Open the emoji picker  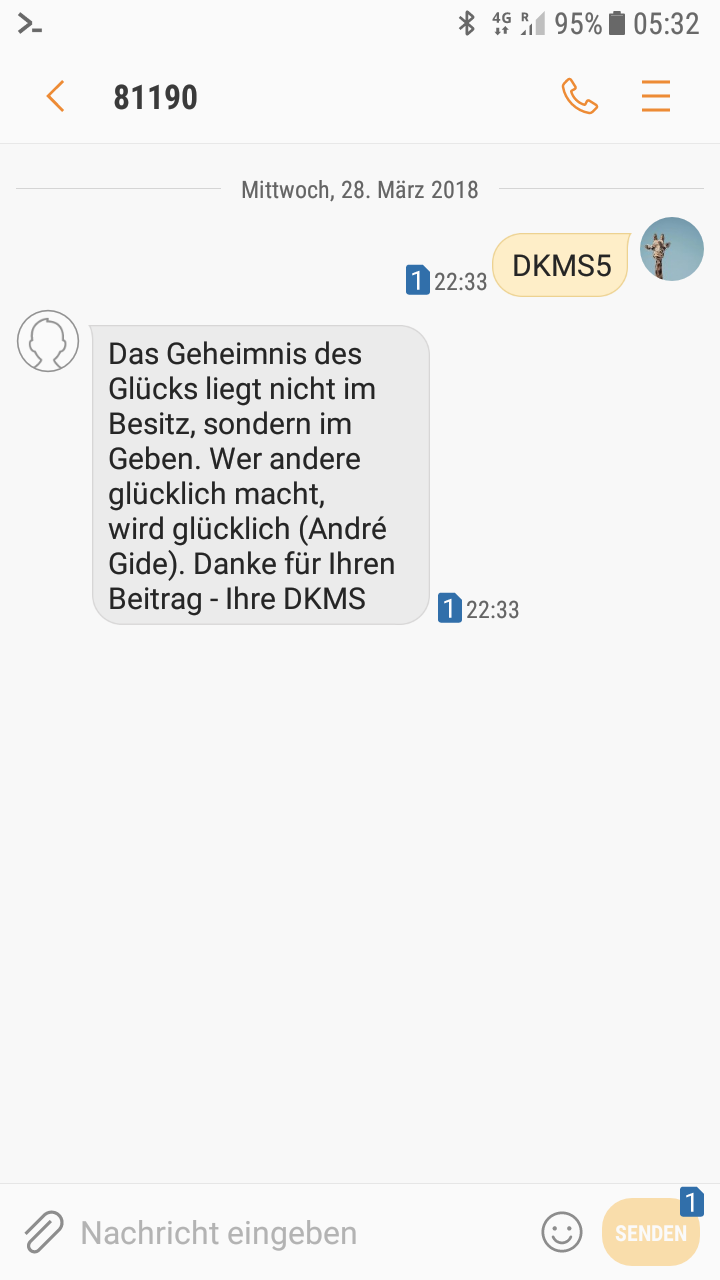(x=562, y=1232)
